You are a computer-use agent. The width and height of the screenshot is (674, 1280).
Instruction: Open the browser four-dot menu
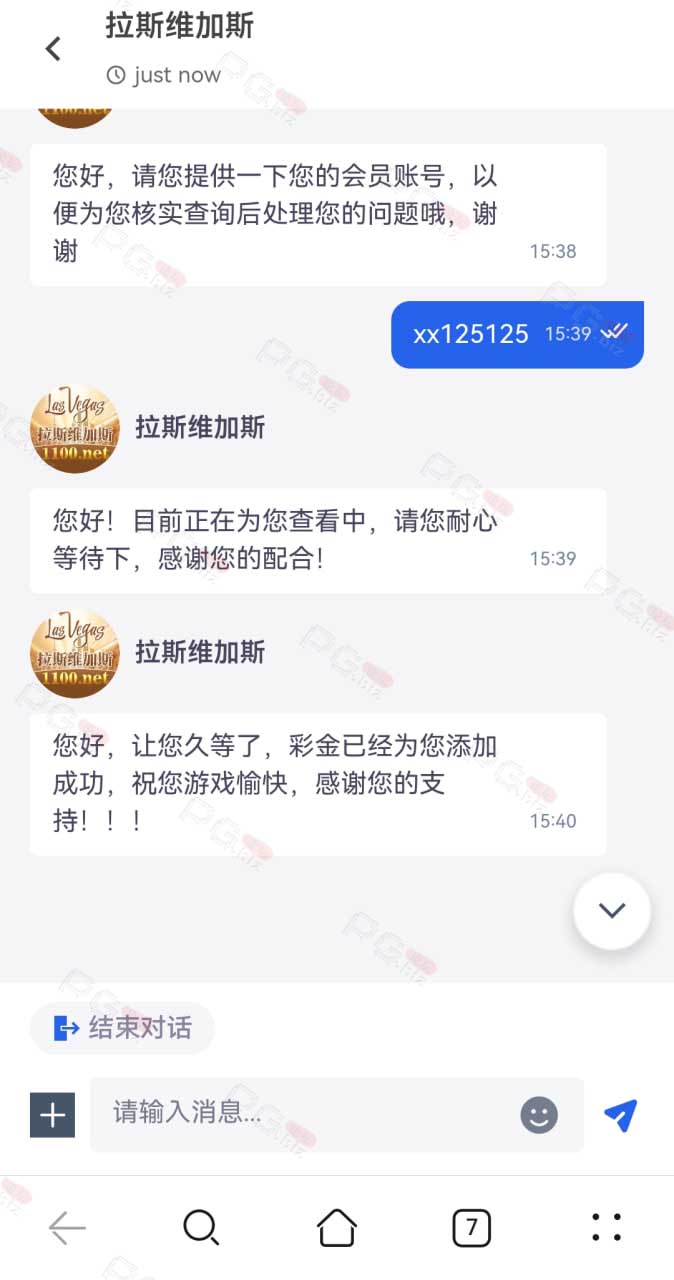tap(607, 1227)
